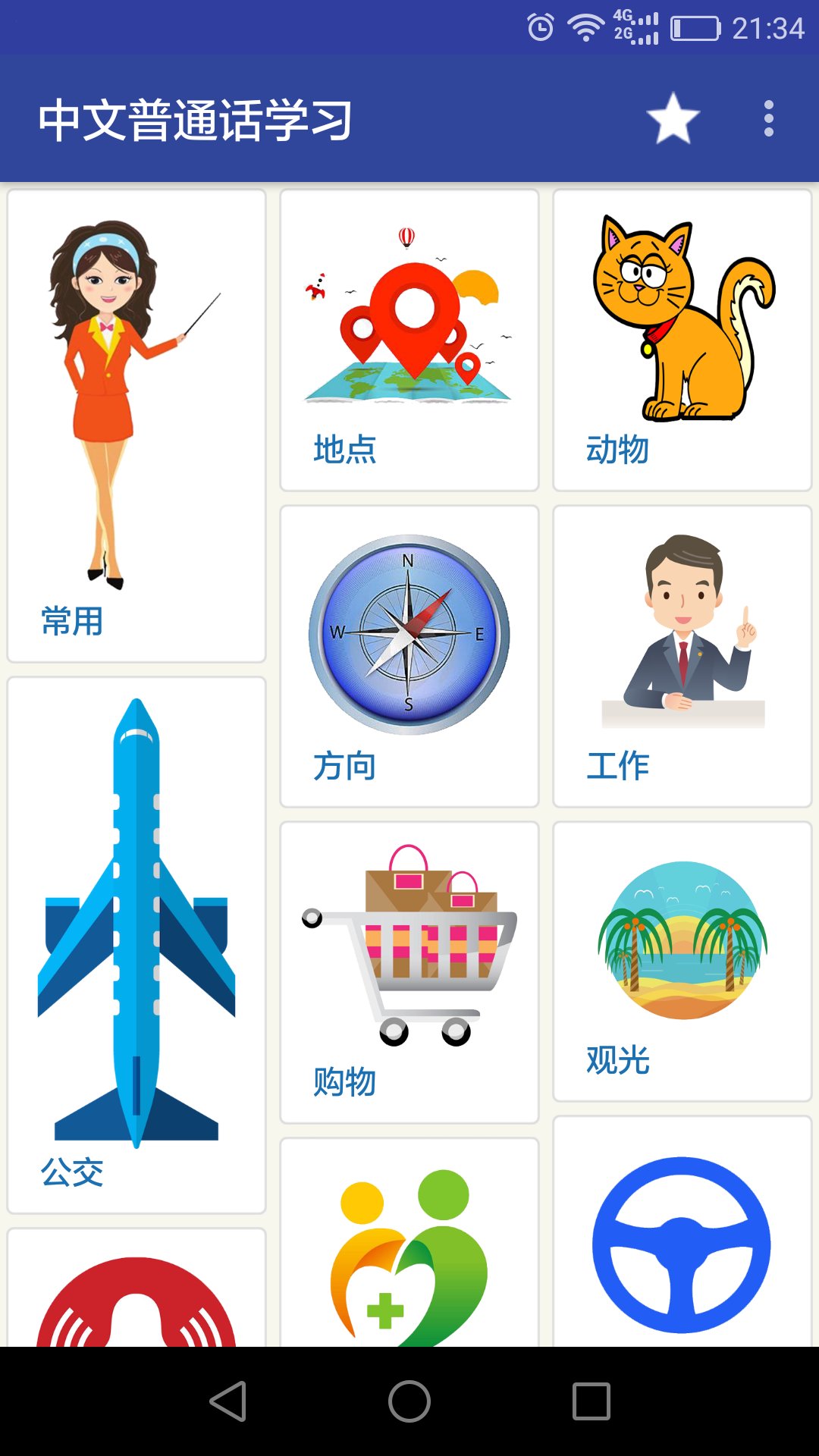Open the three-dot overflow menu

click(769, 119)
